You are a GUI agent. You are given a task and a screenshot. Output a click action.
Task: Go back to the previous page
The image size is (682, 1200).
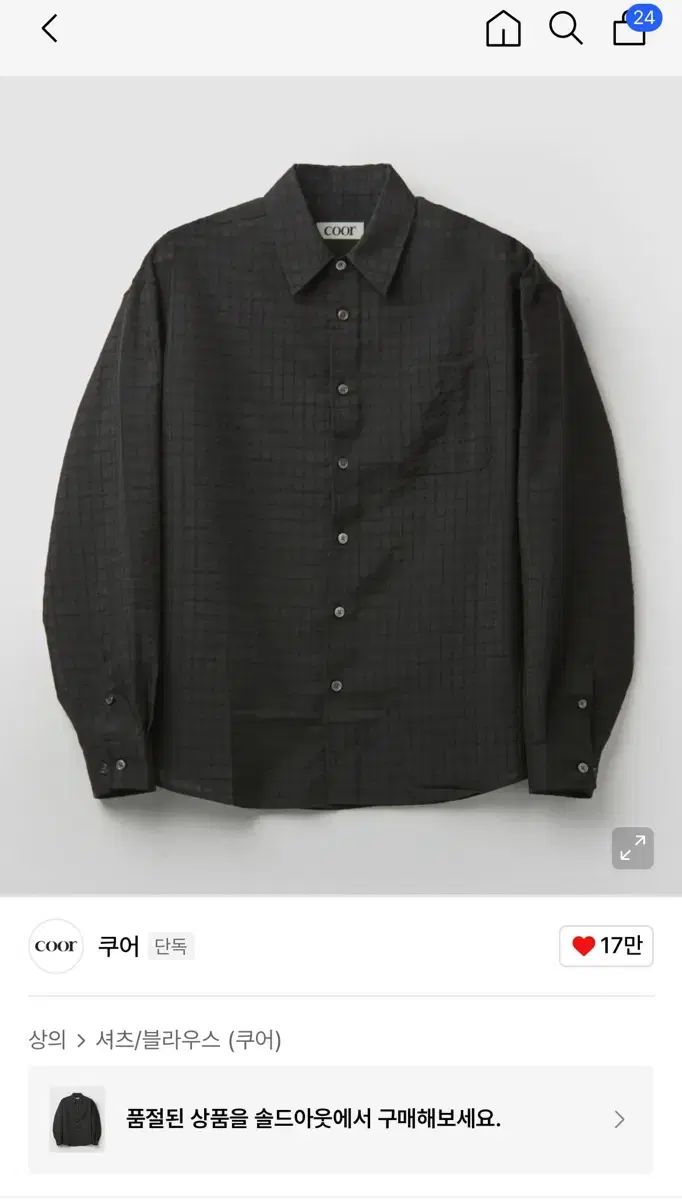coord(49,29)
